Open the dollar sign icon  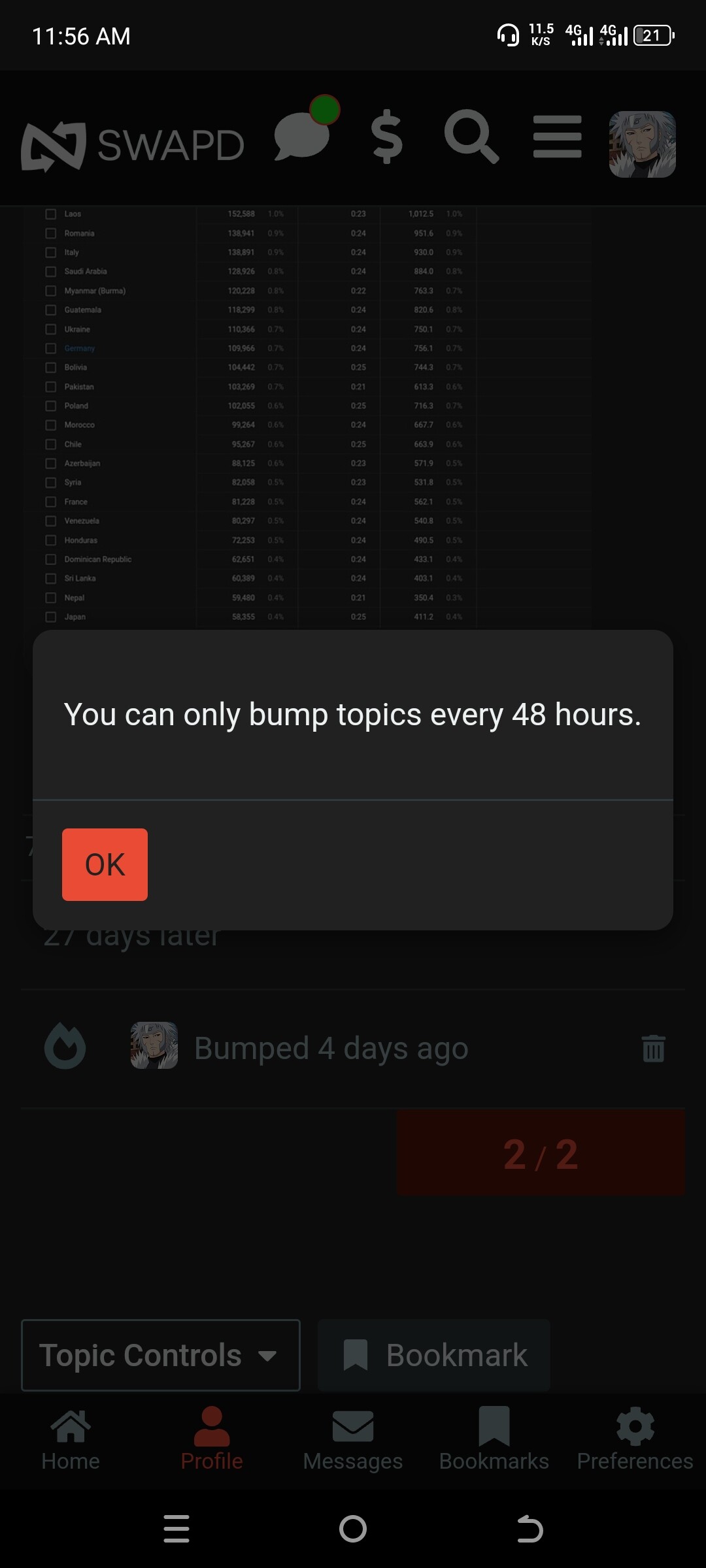pyautogui.click(x=386, y=136)
